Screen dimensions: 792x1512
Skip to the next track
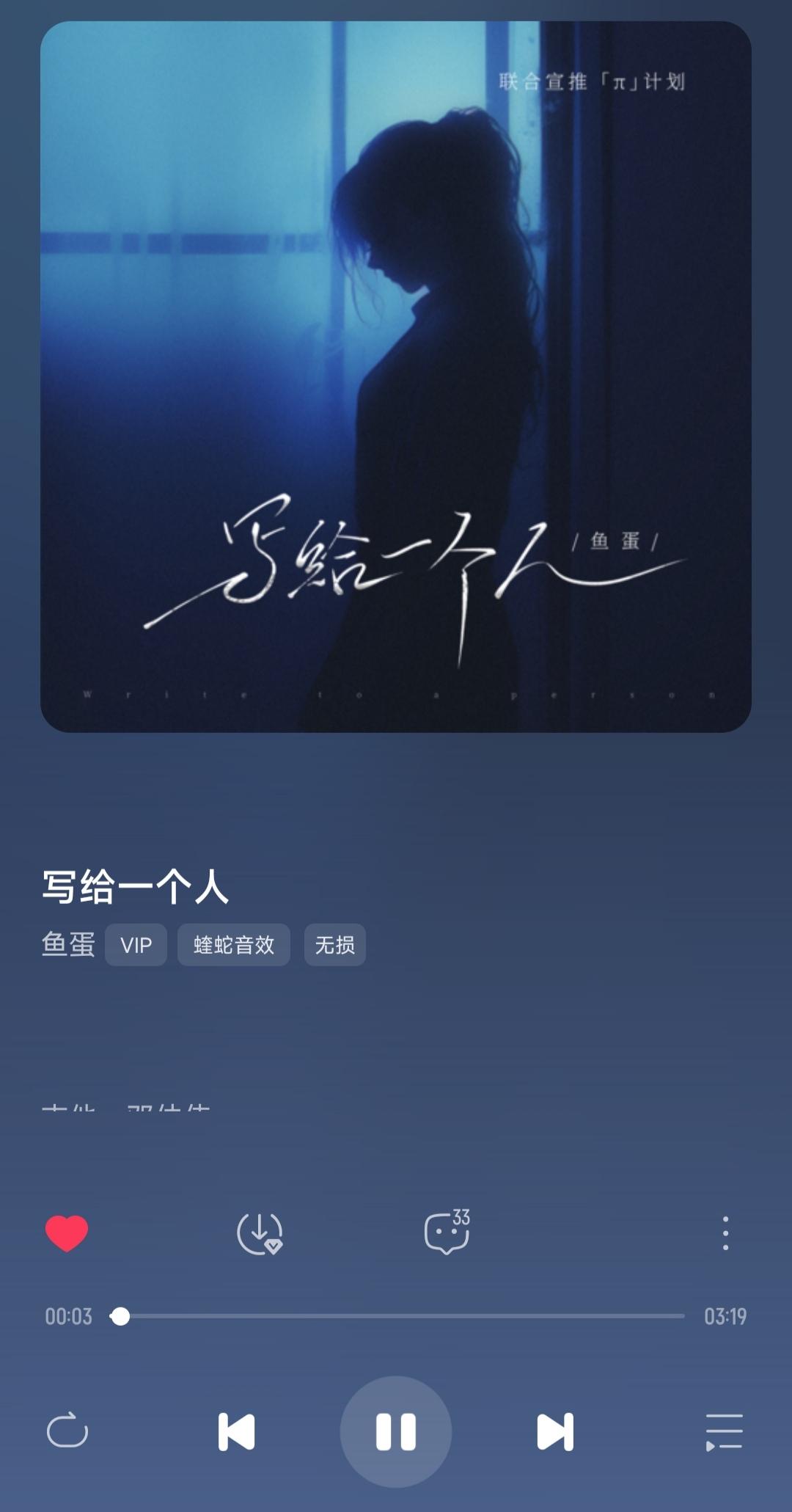click(555, 1431)
